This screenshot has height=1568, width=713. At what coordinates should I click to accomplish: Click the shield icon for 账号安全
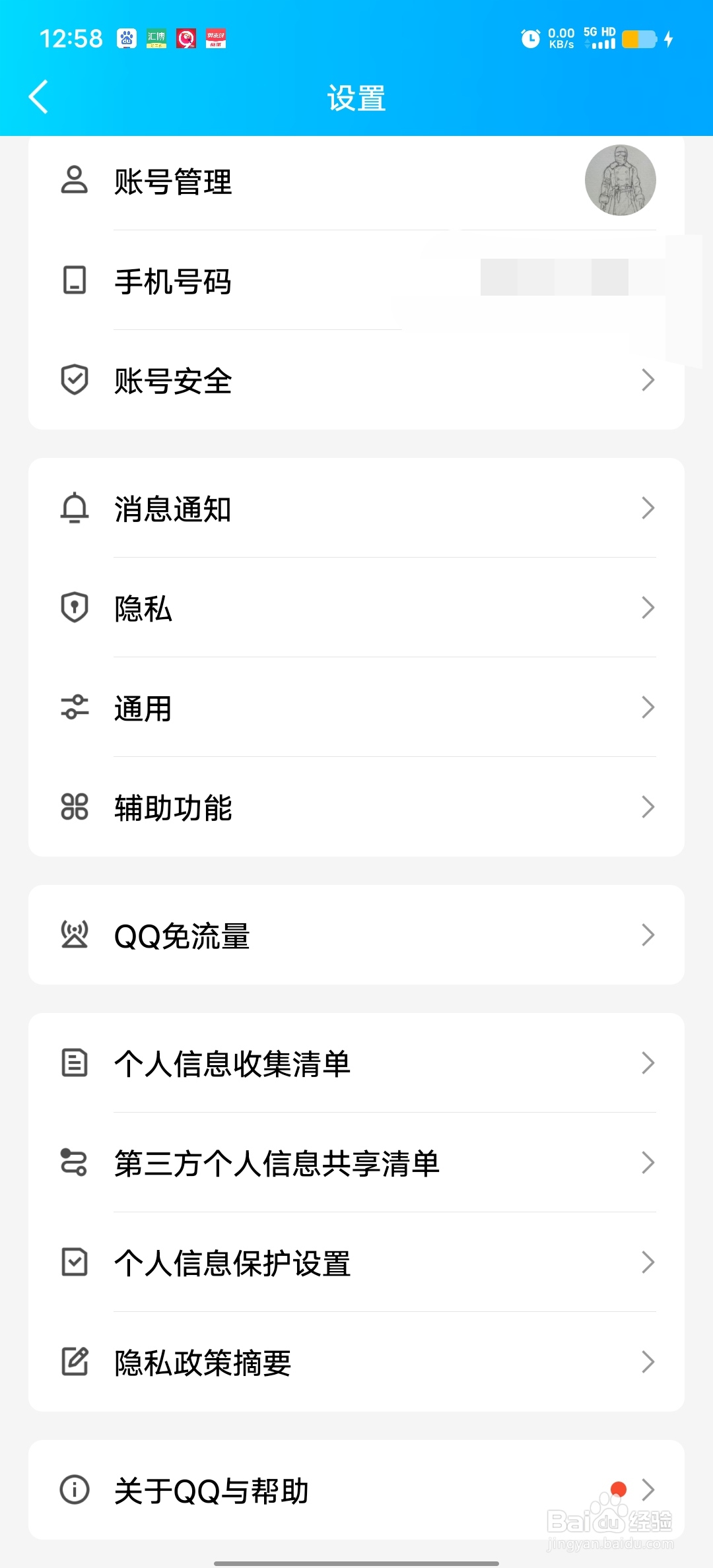click(74, 379)
